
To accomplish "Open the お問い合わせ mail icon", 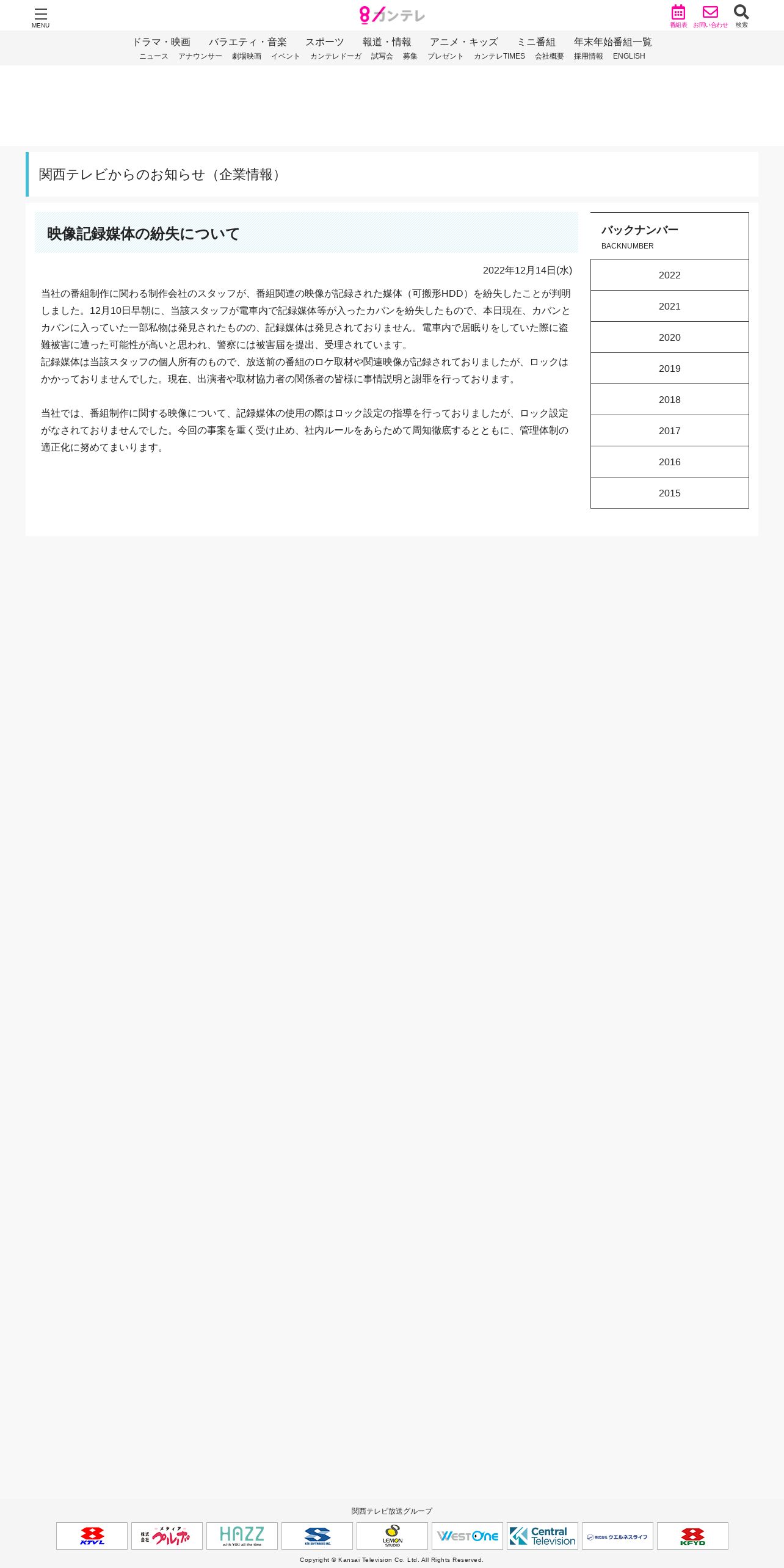I will click(710, 16).
